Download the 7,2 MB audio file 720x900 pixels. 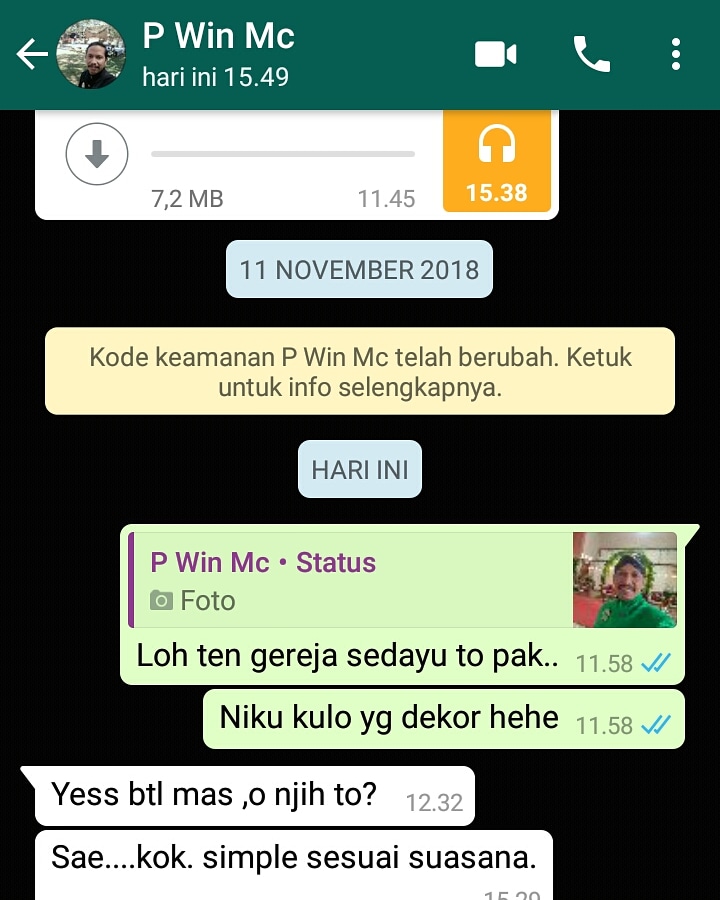pyautogui.click(x=97, y=155)
